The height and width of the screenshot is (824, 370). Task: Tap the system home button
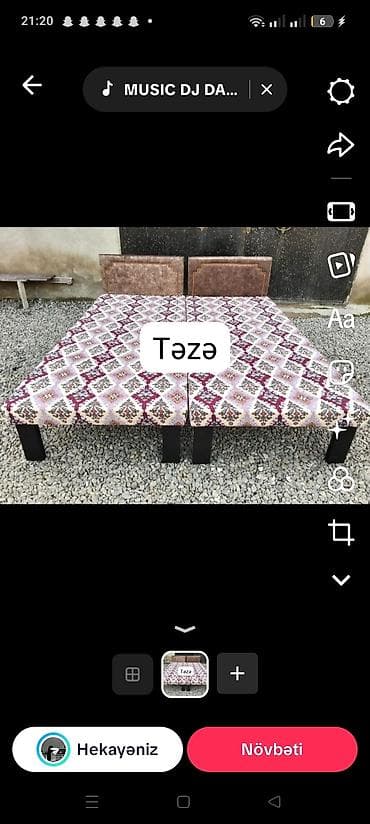tap(183, 801)
